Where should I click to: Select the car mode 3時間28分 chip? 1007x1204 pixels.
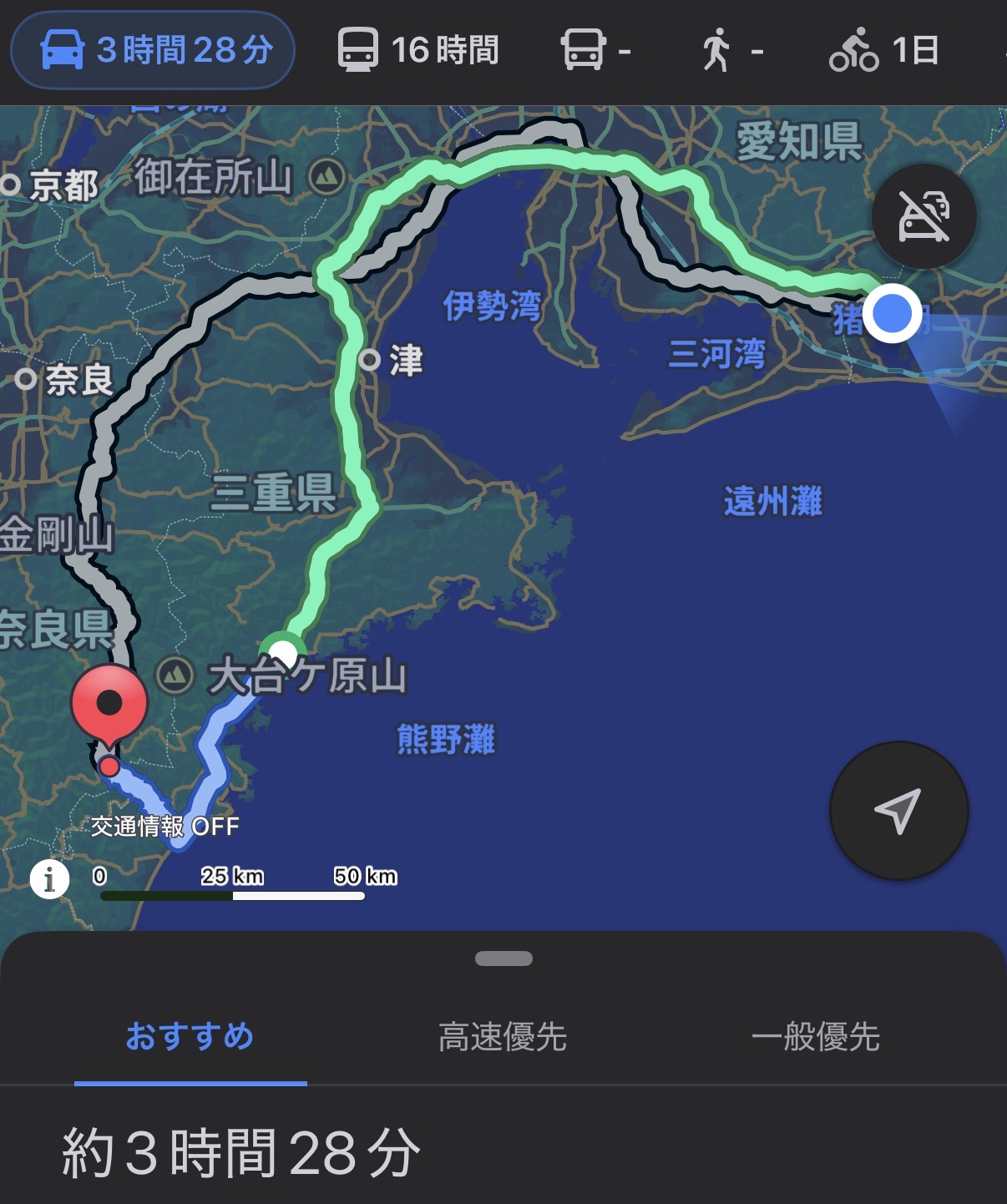point(153,50)
